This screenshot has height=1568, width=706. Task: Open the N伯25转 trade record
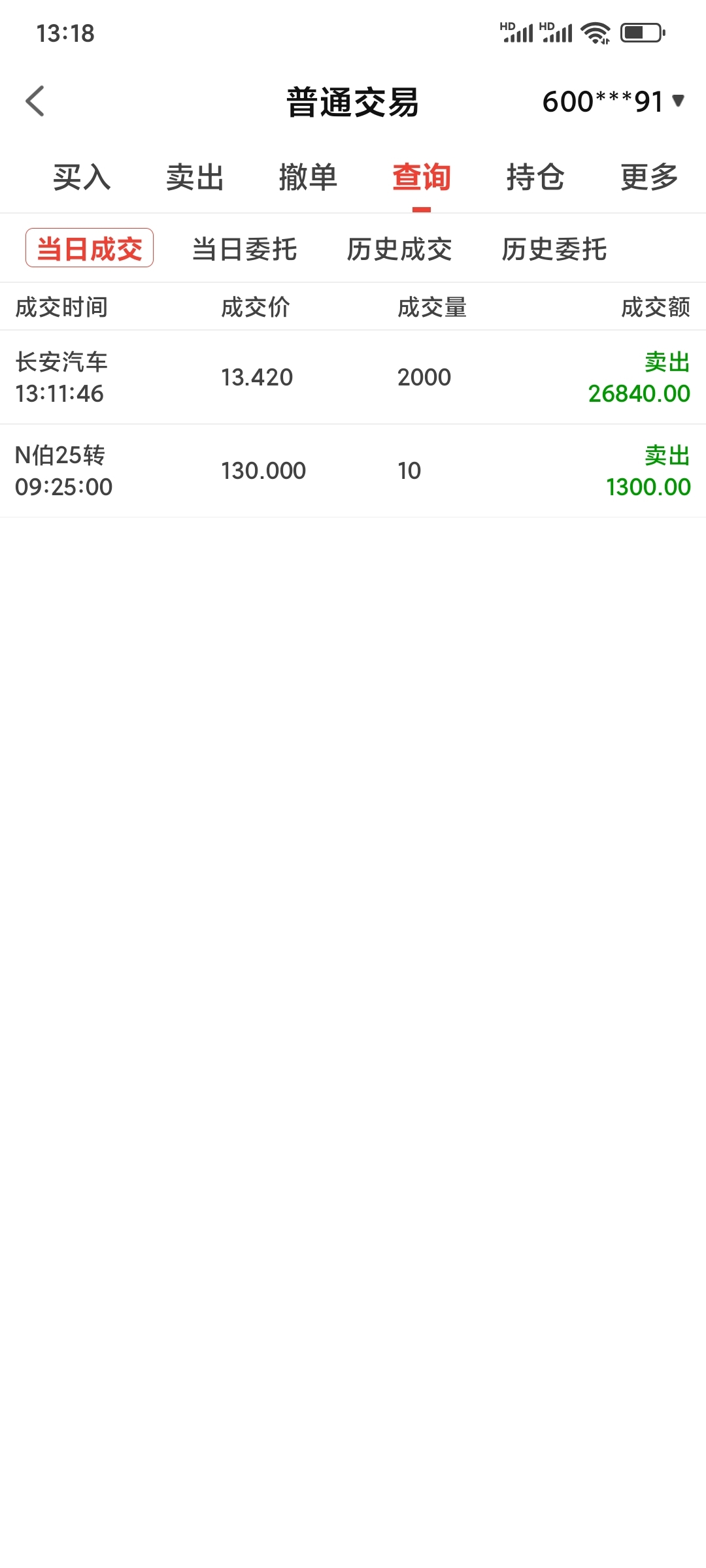(353, 471)
